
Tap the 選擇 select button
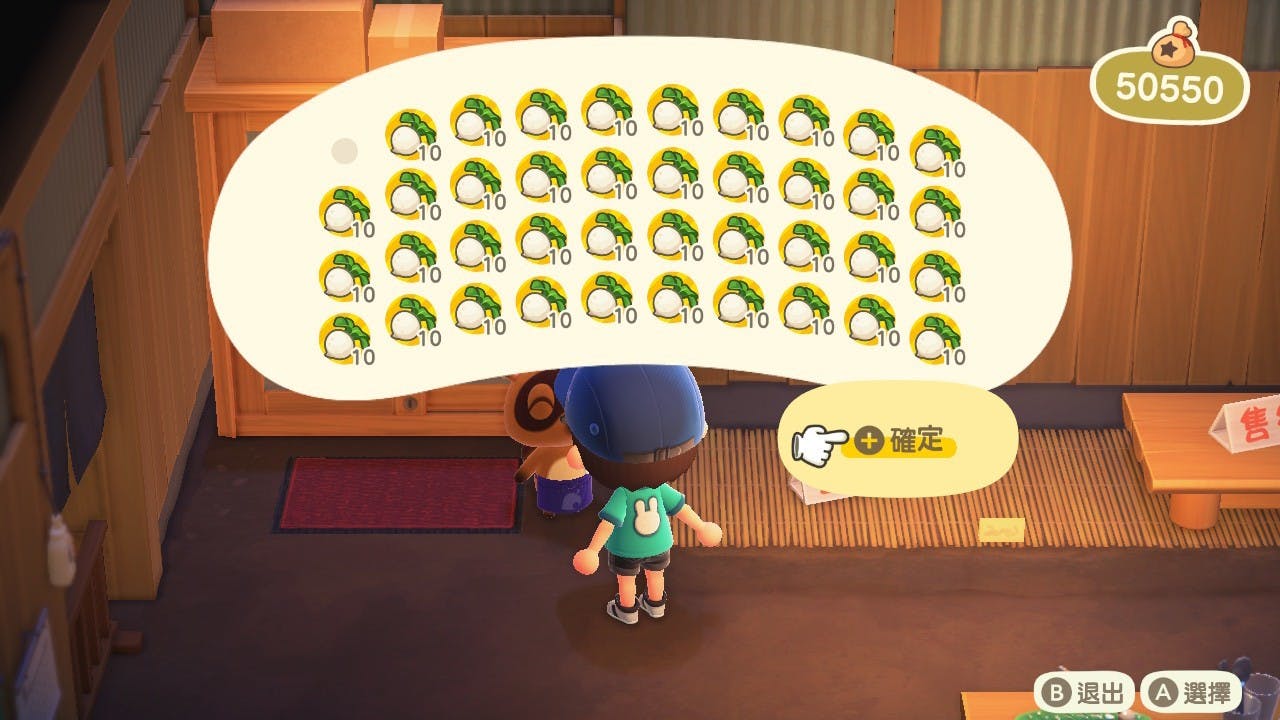(x=1191, y=692)
